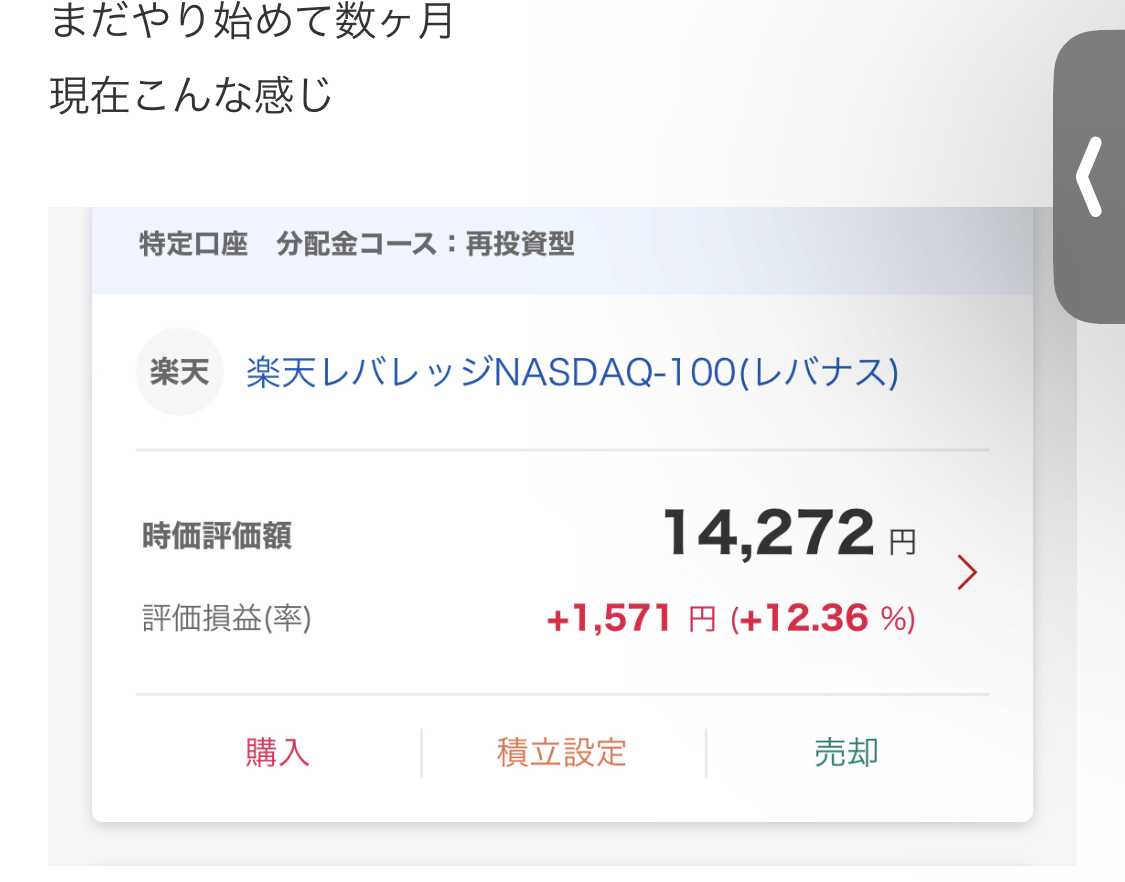
Task: Open the gray side panel arrow tab
Action: [x=1090, y=178]
